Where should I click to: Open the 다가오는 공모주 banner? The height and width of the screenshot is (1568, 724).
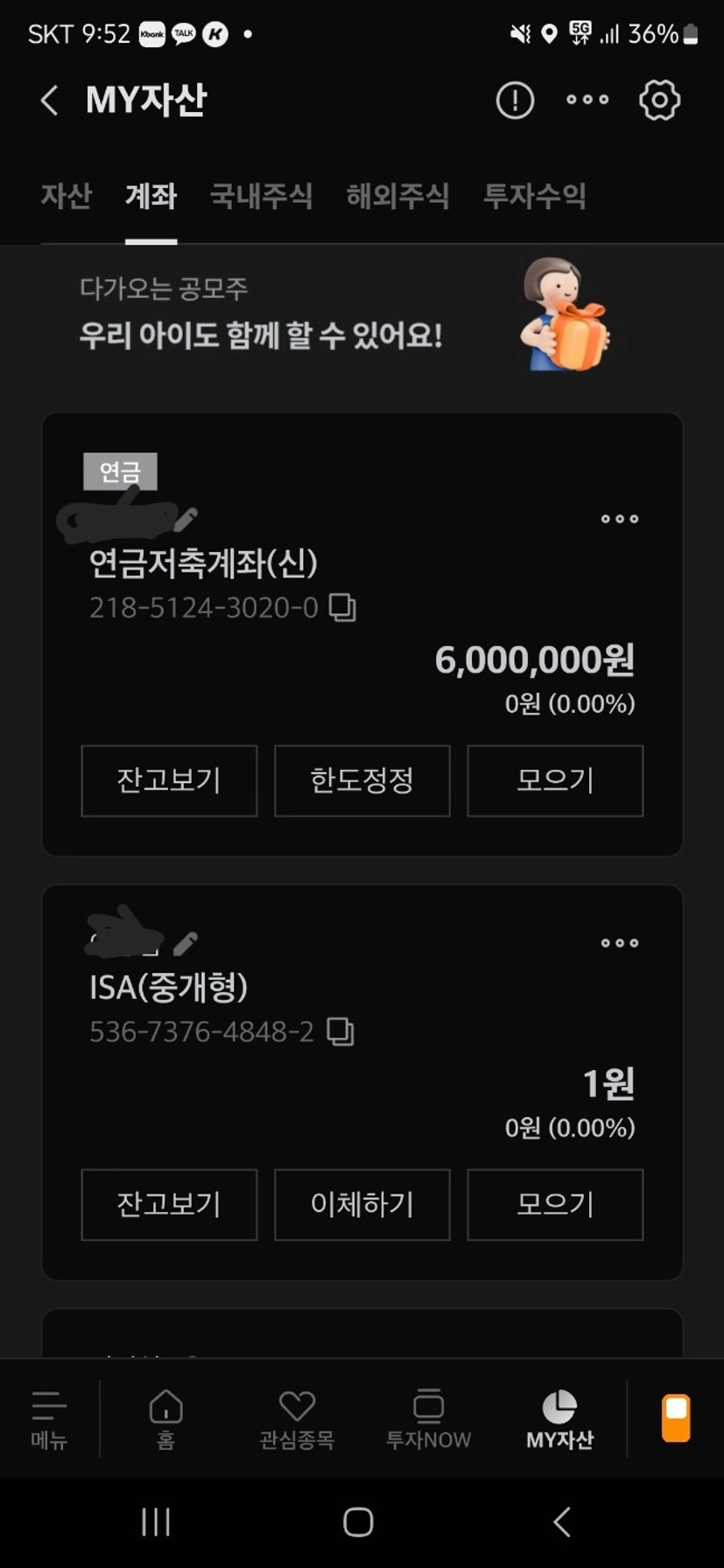(350, 315)
